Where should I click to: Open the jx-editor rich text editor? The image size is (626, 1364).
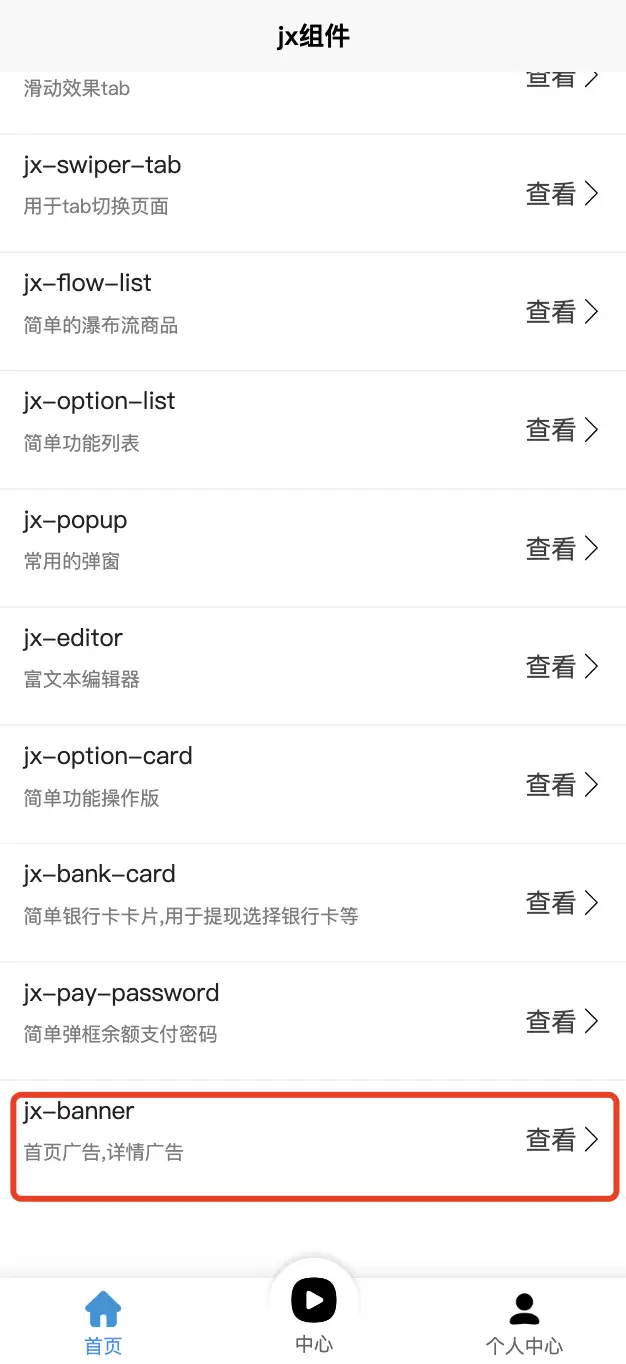click(313, 666)
